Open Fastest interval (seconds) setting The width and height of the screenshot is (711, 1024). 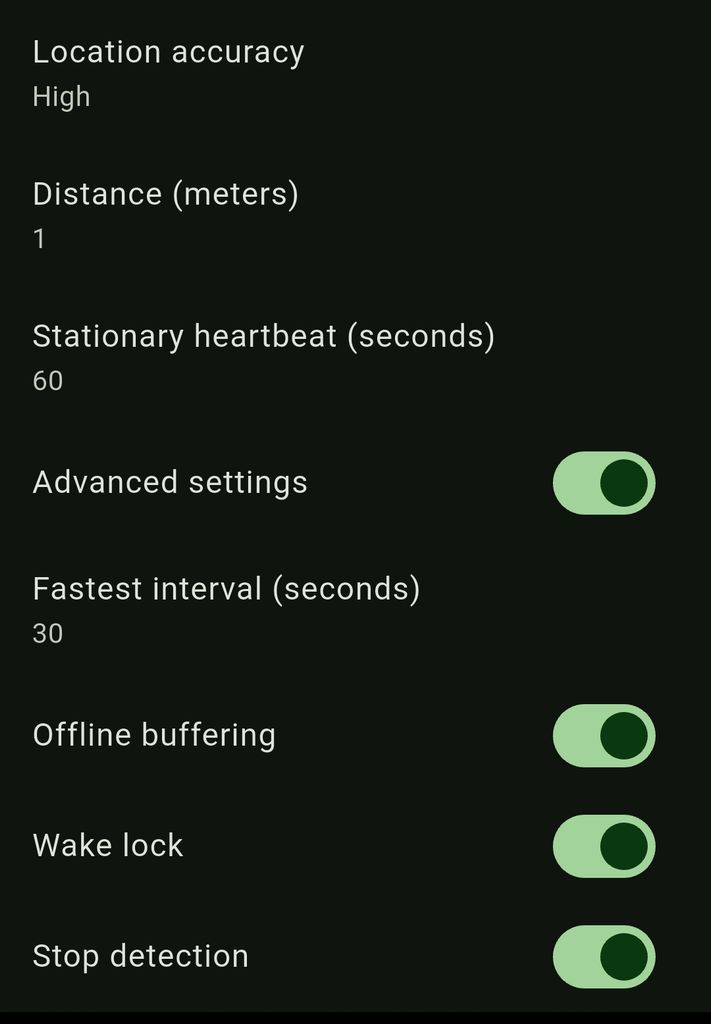tap(226, 609)
